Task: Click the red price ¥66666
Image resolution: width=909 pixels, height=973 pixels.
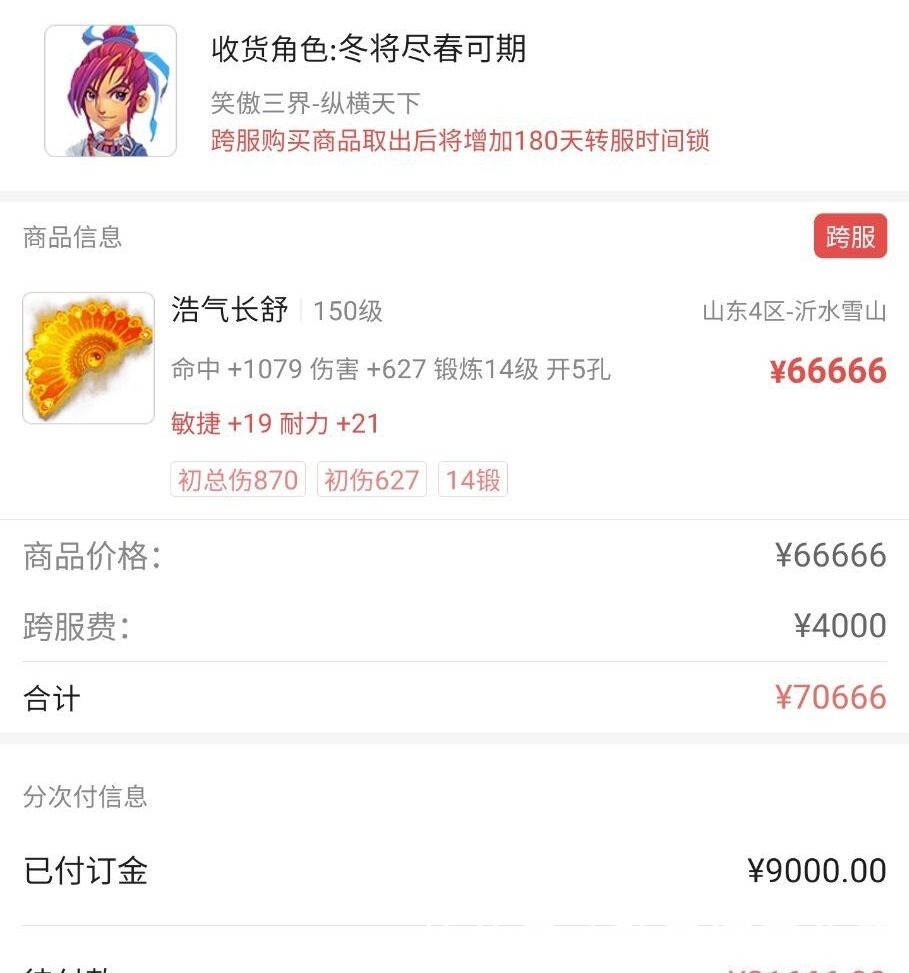Action: point(828,371)
